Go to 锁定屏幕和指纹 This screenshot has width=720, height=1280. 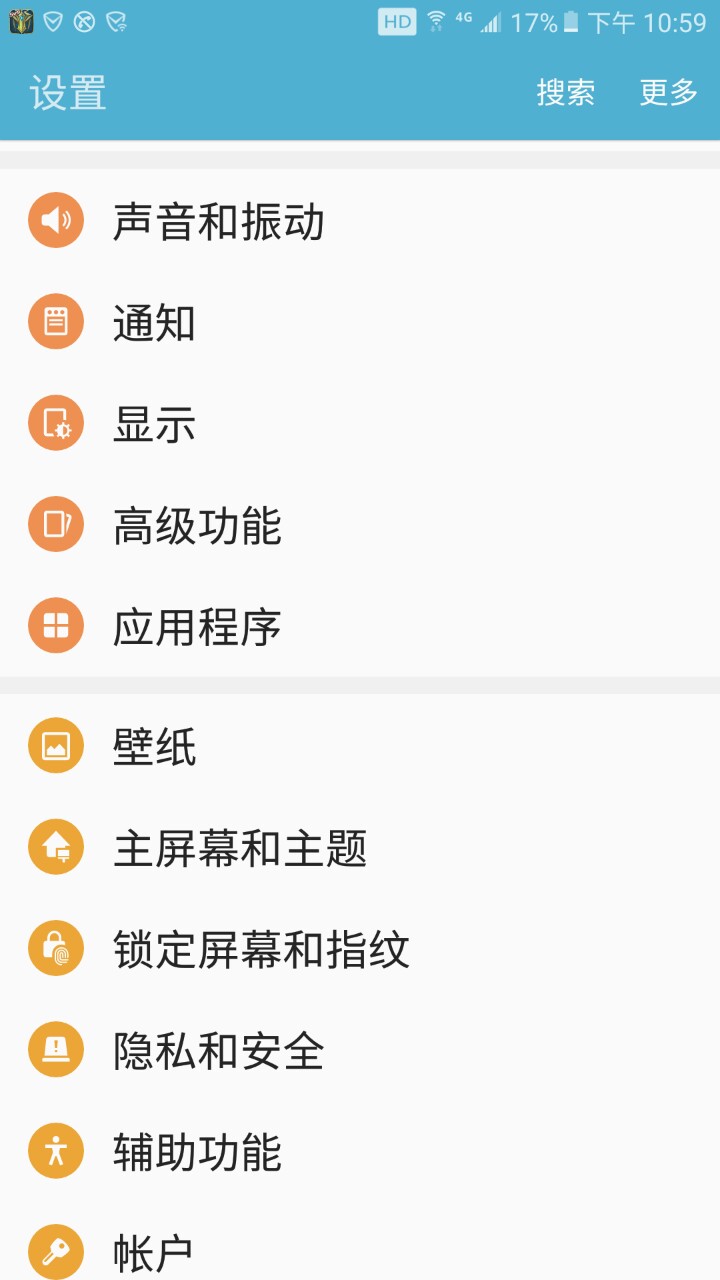point(261,950)
